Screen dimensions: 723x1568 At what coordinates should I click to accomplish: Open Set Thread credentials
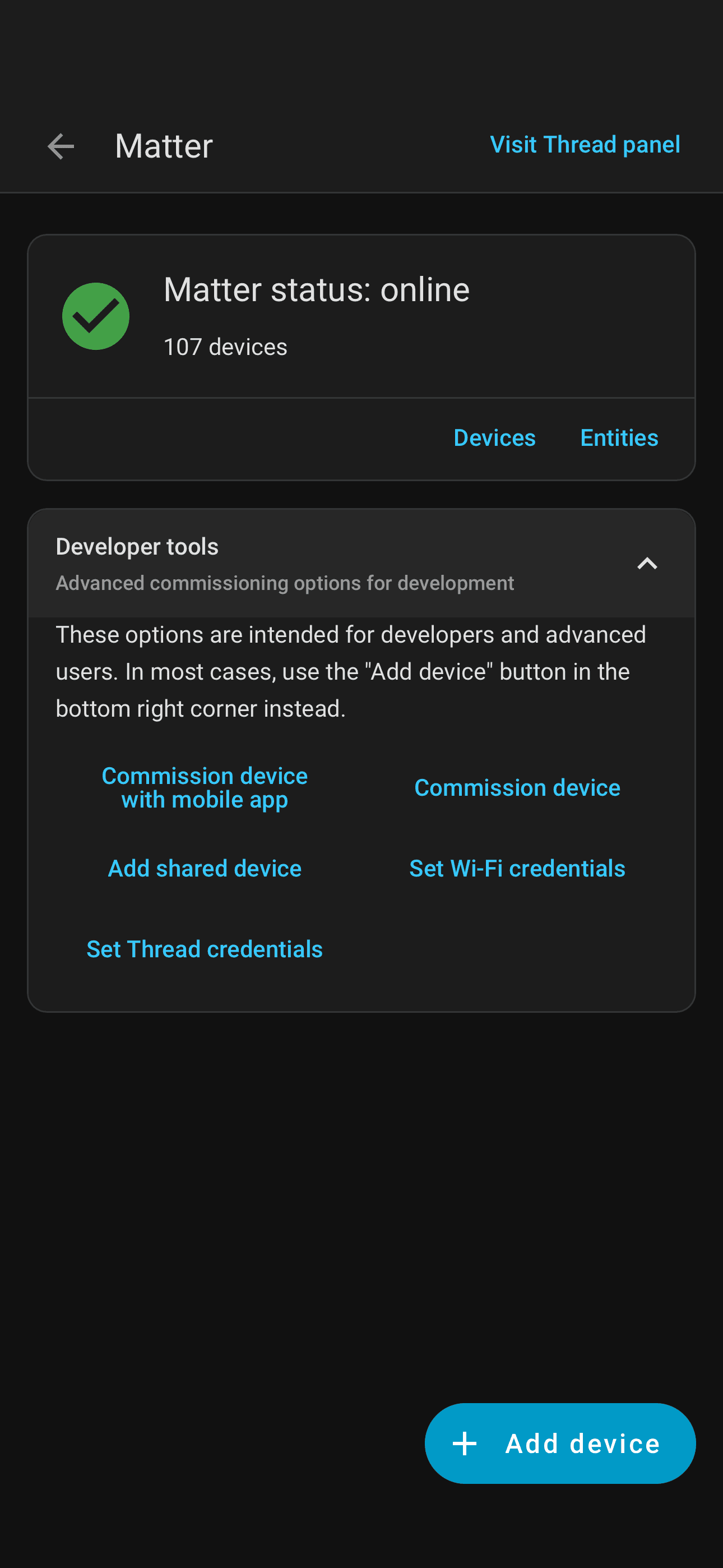pos(205,949)
